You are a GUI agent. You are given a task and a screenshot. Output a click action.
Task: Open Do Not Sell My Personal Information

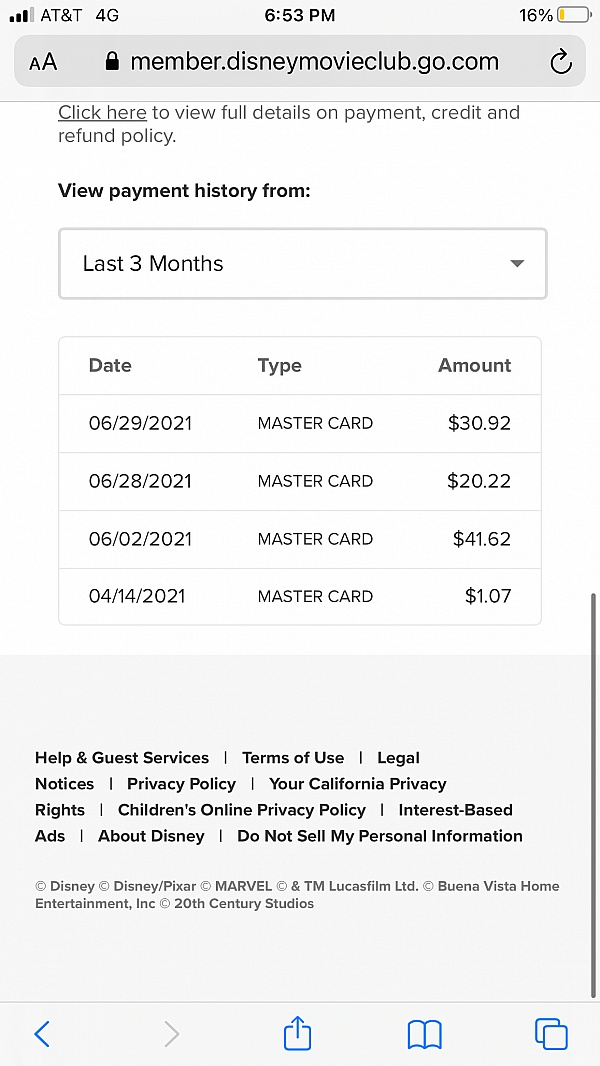pyautogui.click(x=380, y=836)
